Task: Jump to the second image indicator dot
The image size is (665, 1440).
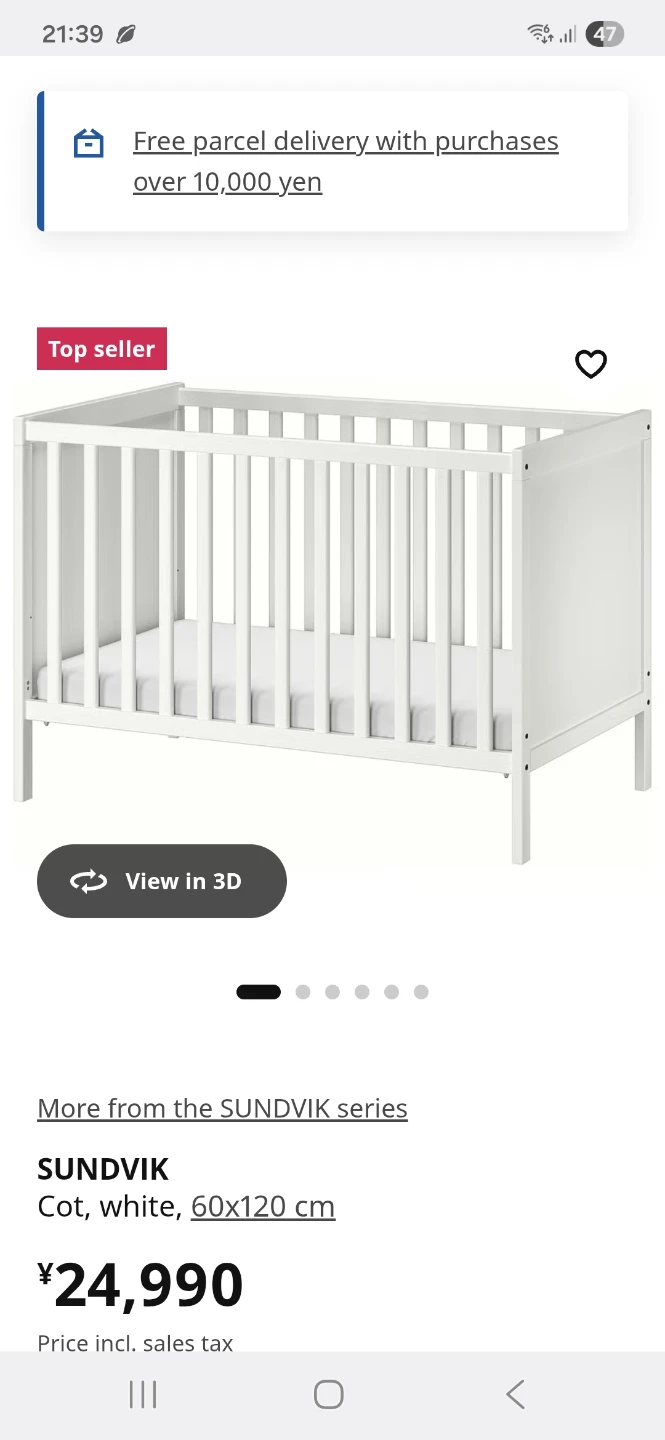Action: coord(303,992)
